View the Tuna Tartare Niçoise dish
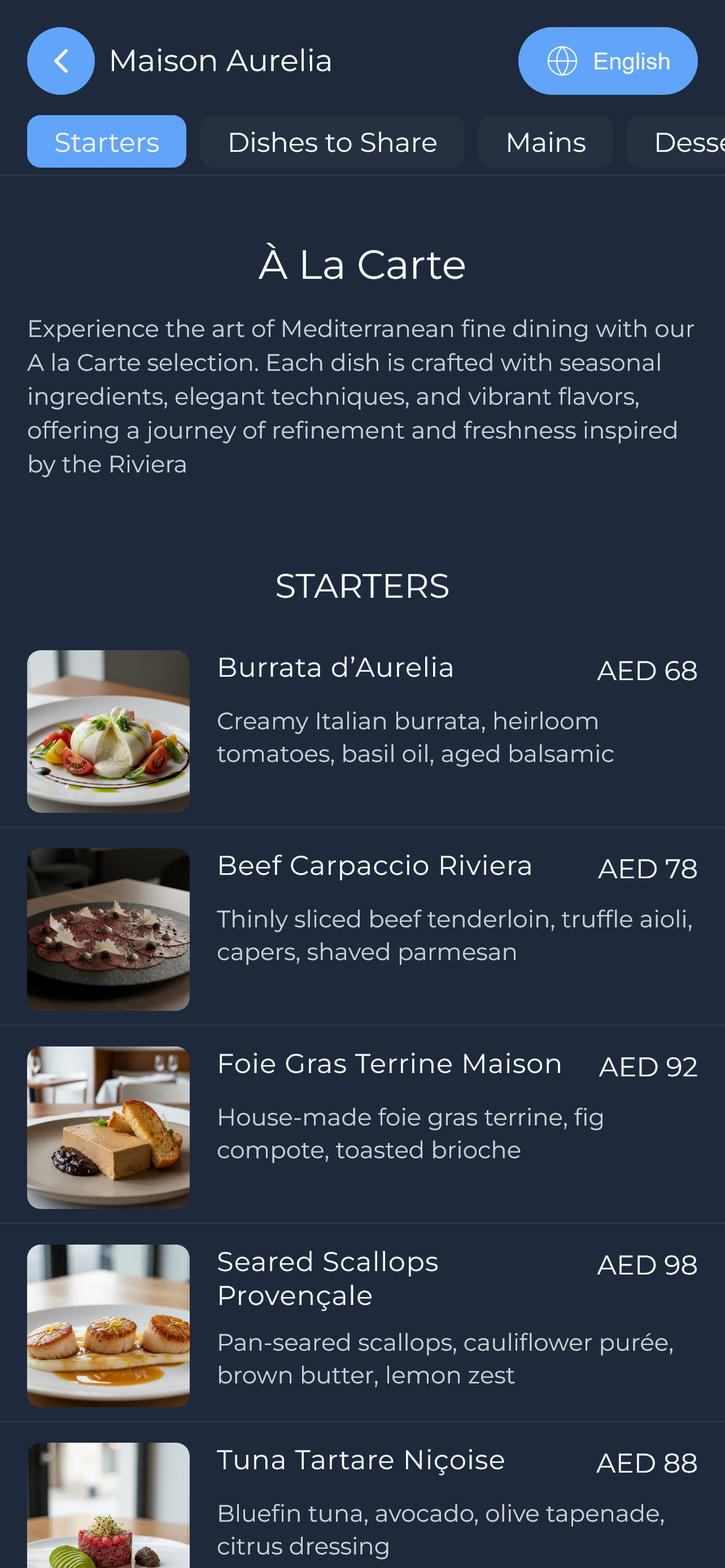Viewport: 725px width, 1568px height. (x=362, y=1504)
